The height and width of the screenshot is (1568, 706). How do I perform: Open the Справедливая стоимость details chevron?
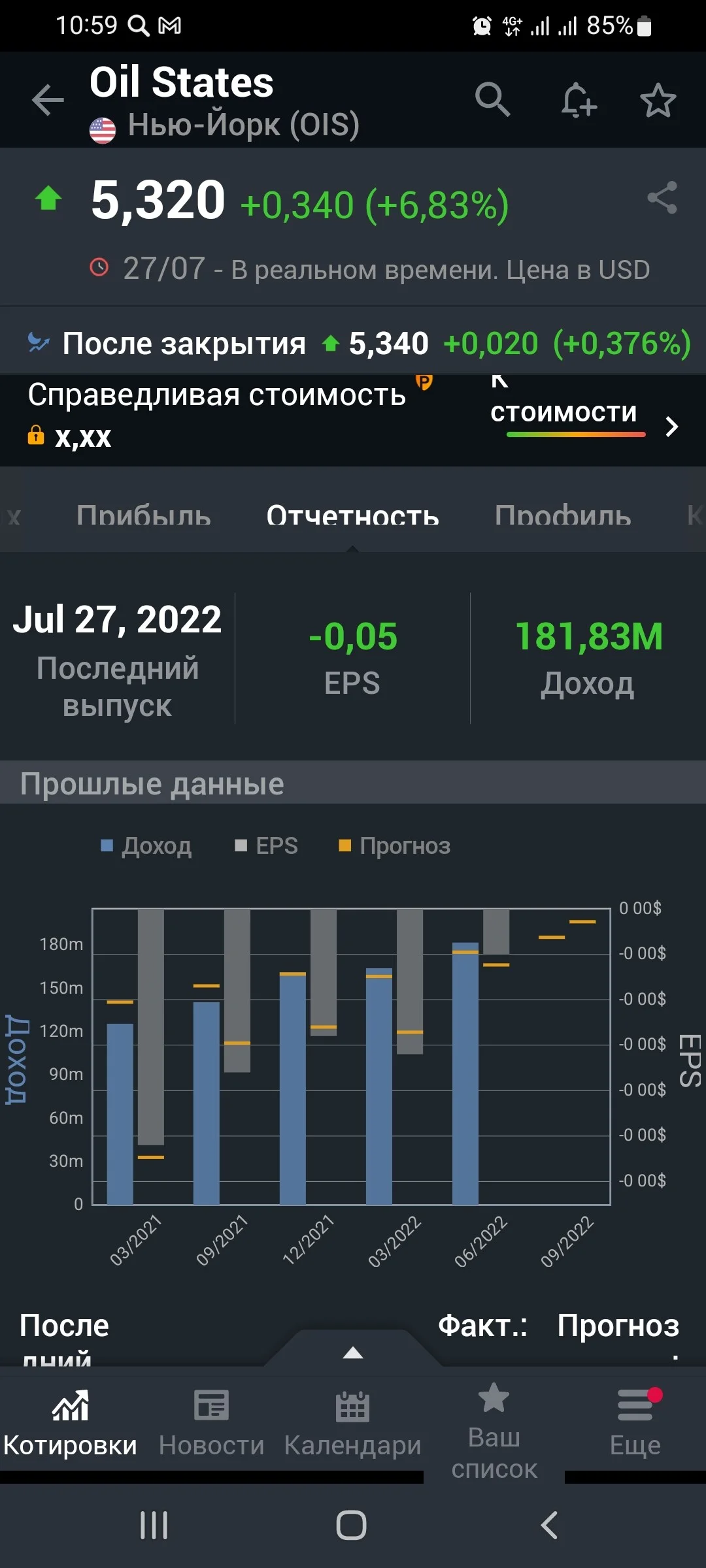(x=671, y=427)
